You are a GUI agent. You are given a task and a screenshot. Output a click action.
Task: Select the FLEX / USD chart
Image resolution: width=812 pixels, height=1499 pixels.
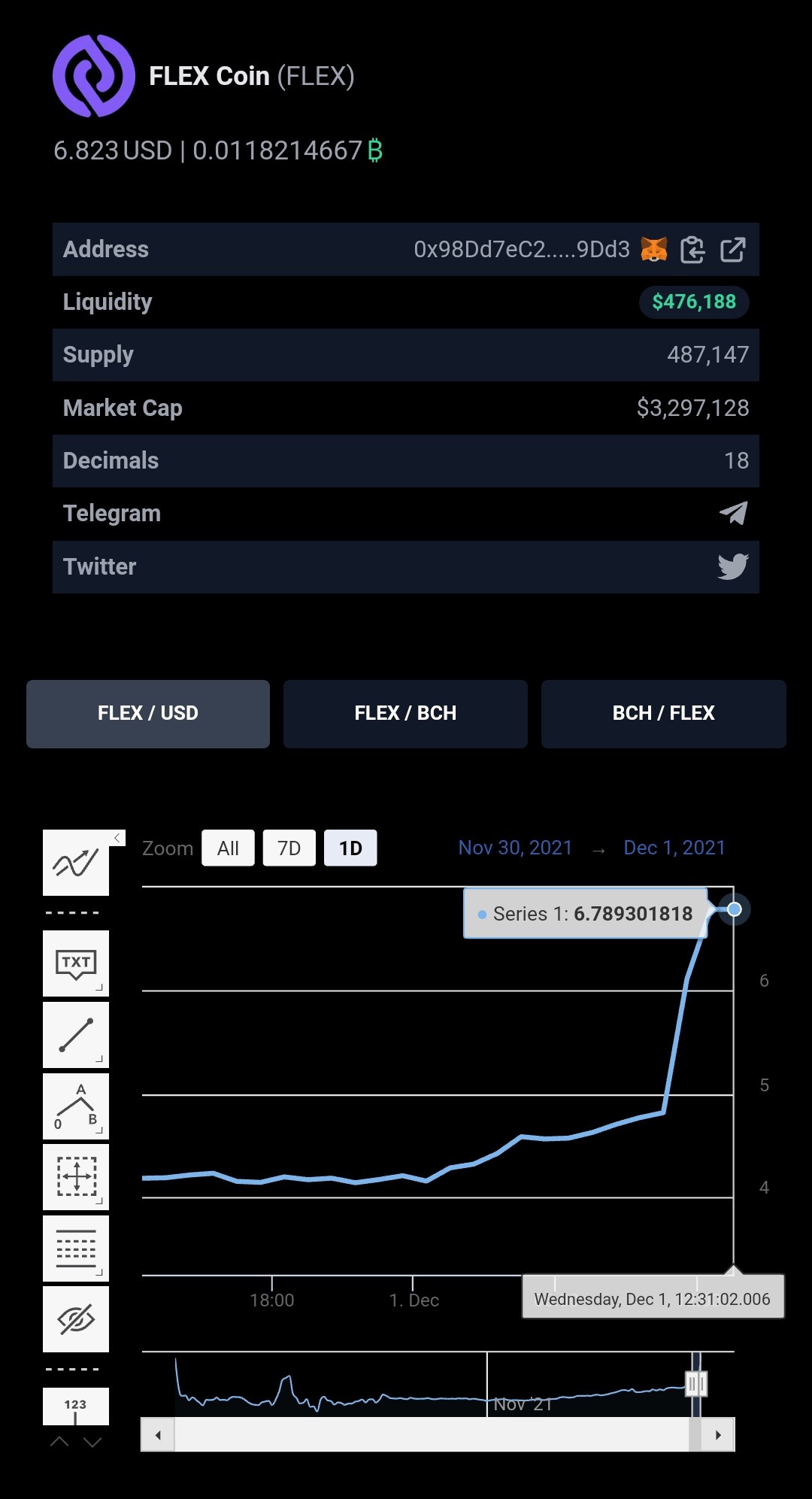coord(148,714)
